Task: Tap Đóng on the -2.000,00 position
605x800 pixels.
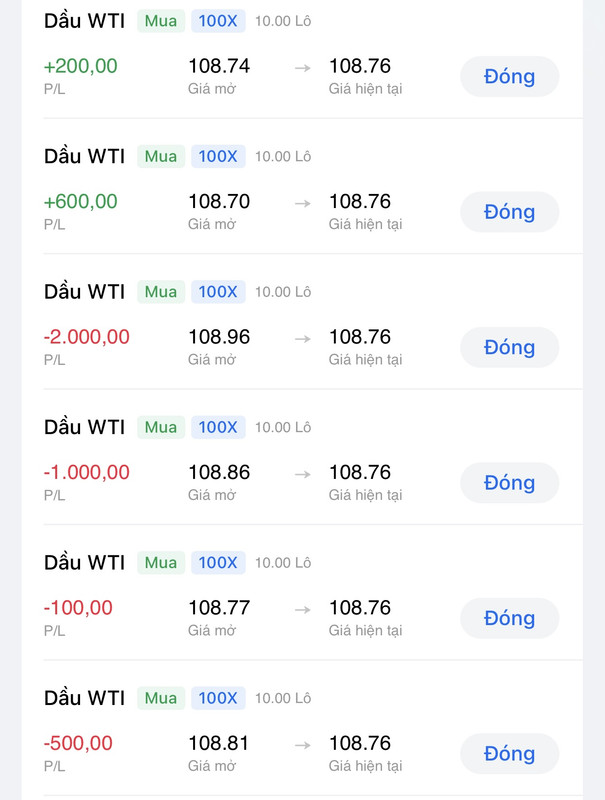Action: coord(509,347)
